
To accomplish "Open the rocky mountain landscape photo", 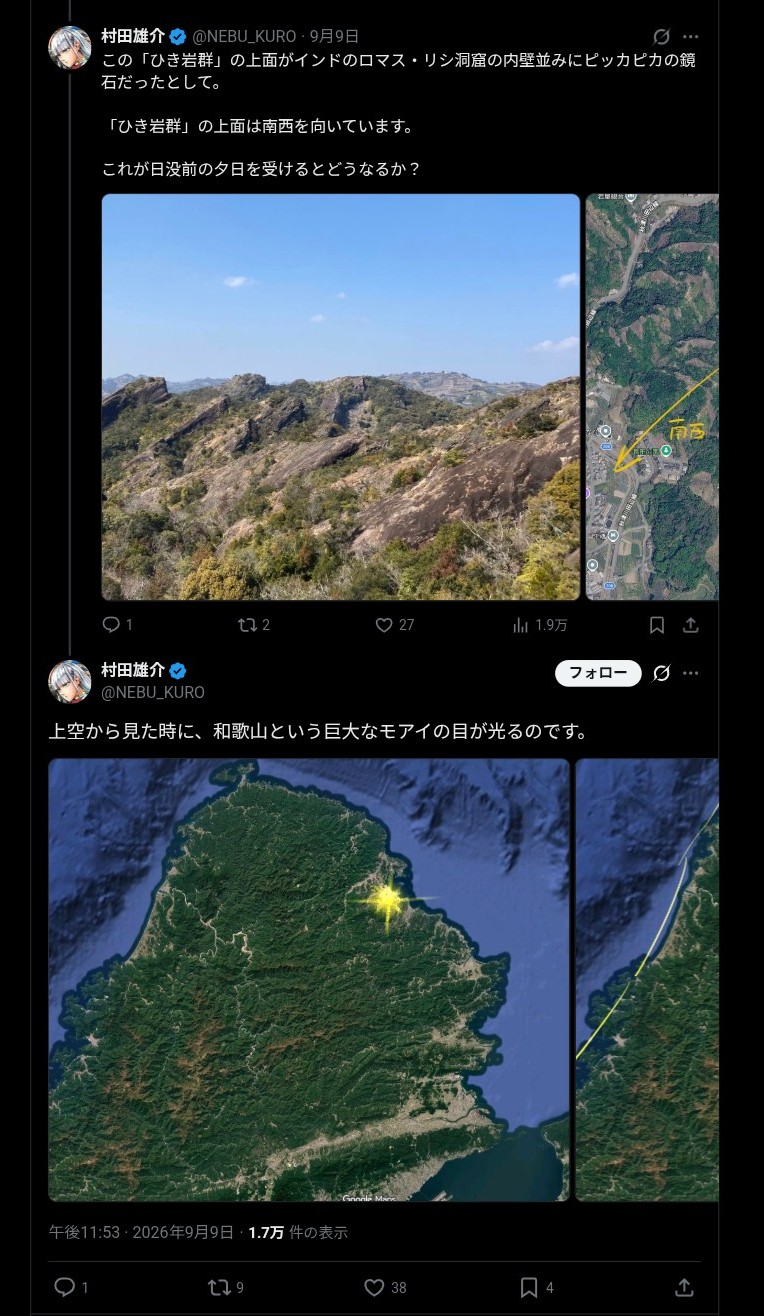I will [341, 397].
